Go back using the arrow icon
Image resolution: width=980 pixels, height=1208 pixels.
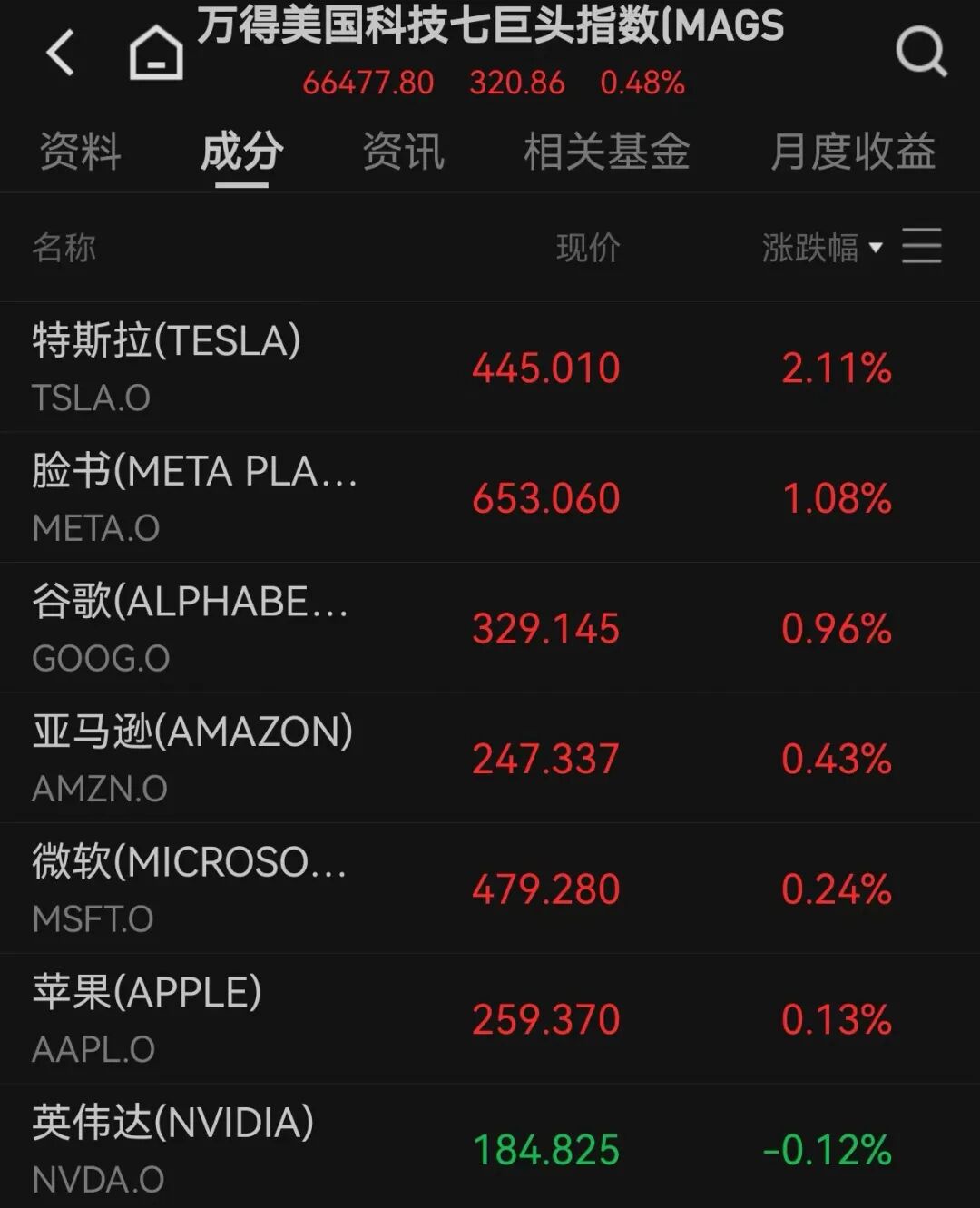(x=61, y=52)
